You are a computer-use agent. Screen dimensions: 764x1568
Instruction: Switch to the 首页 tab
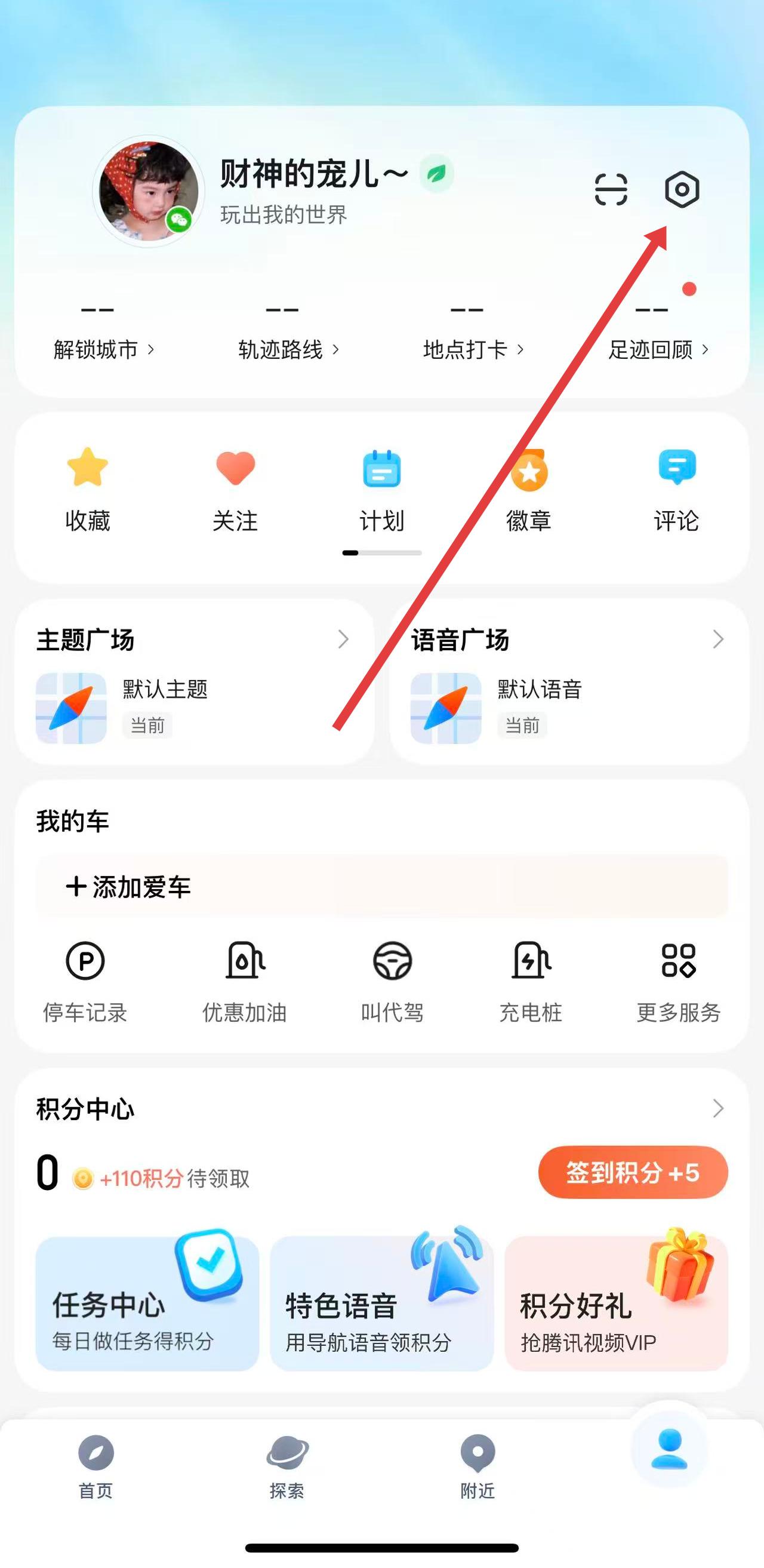[x=95, y=1465]
